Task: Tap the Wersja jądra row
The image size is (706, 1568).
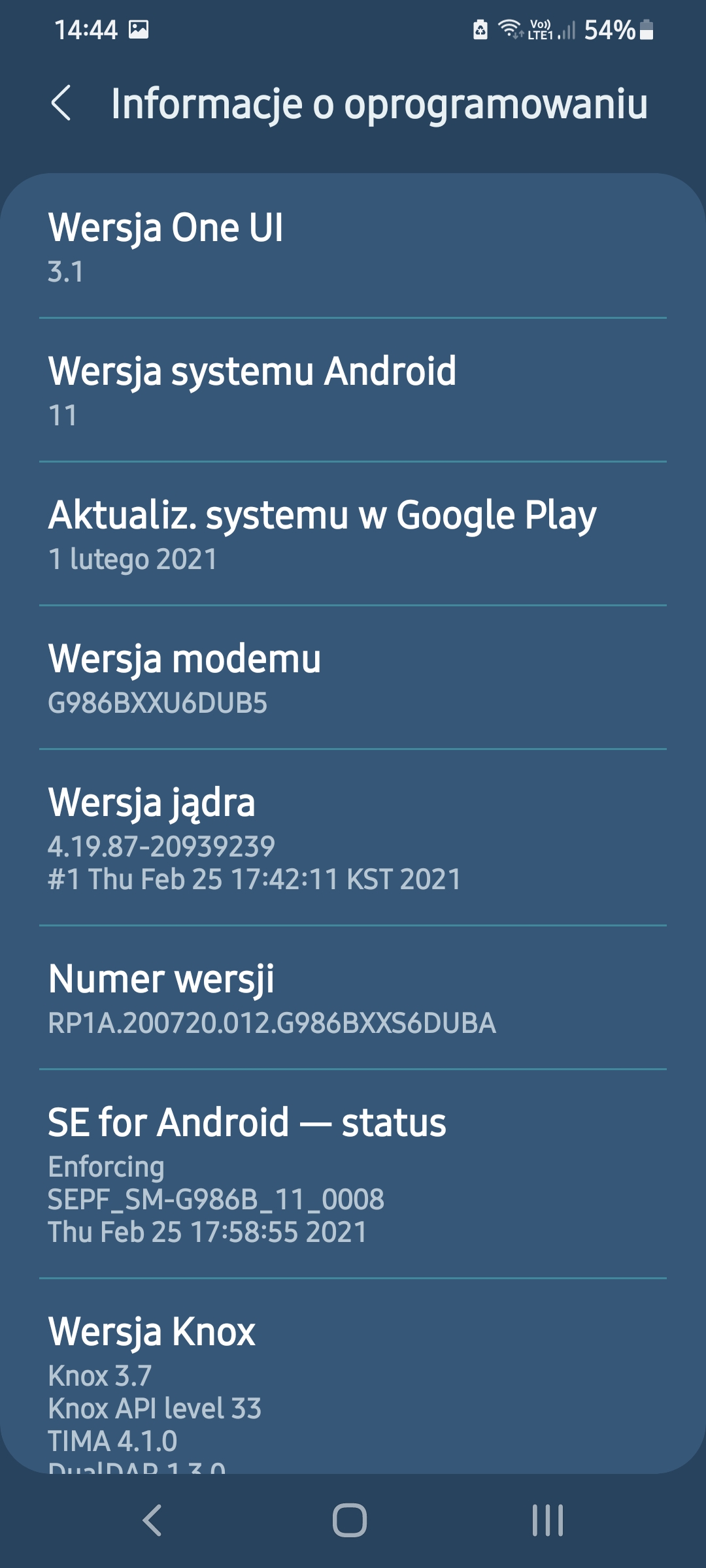Action: (x=353, y=837)
